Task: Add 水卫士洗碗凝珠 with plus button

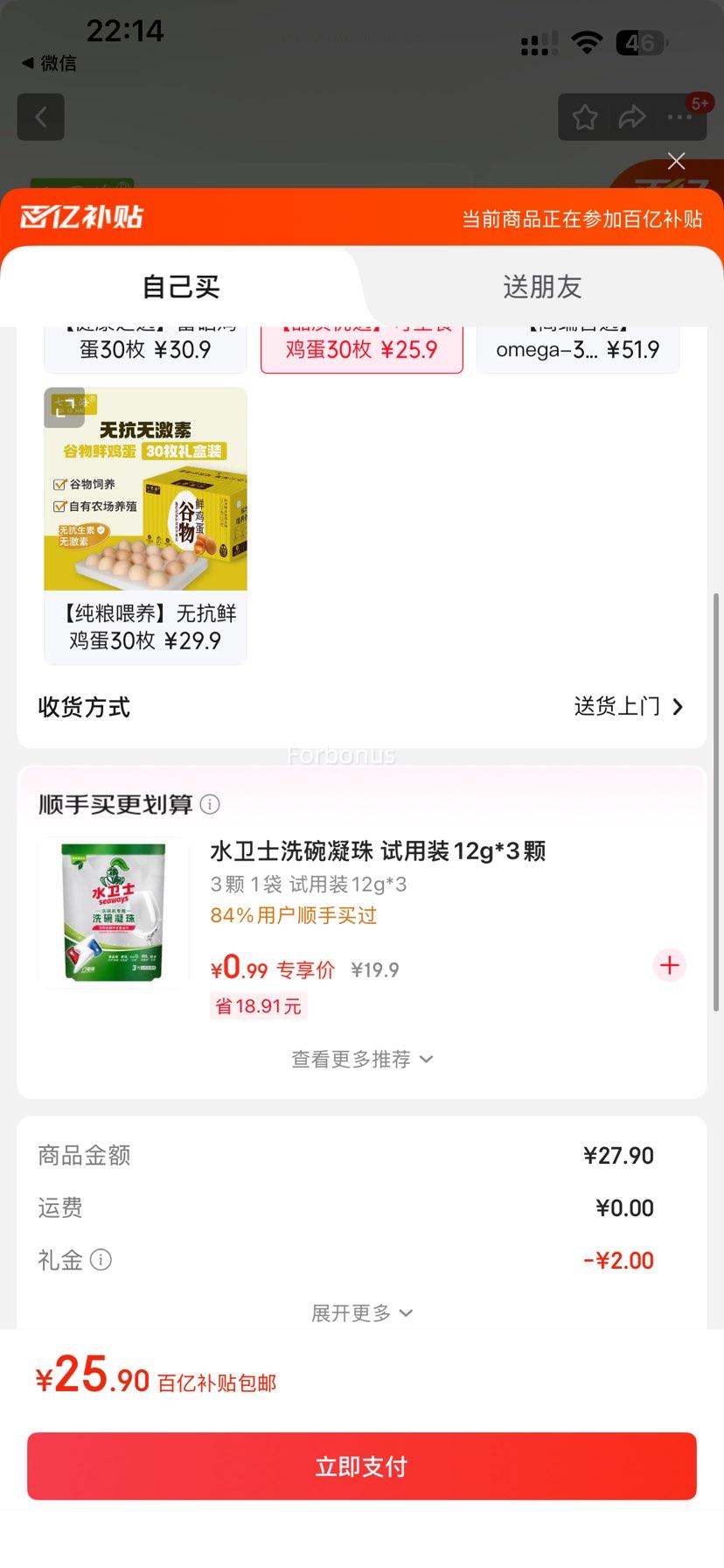Action: (670, 965)
